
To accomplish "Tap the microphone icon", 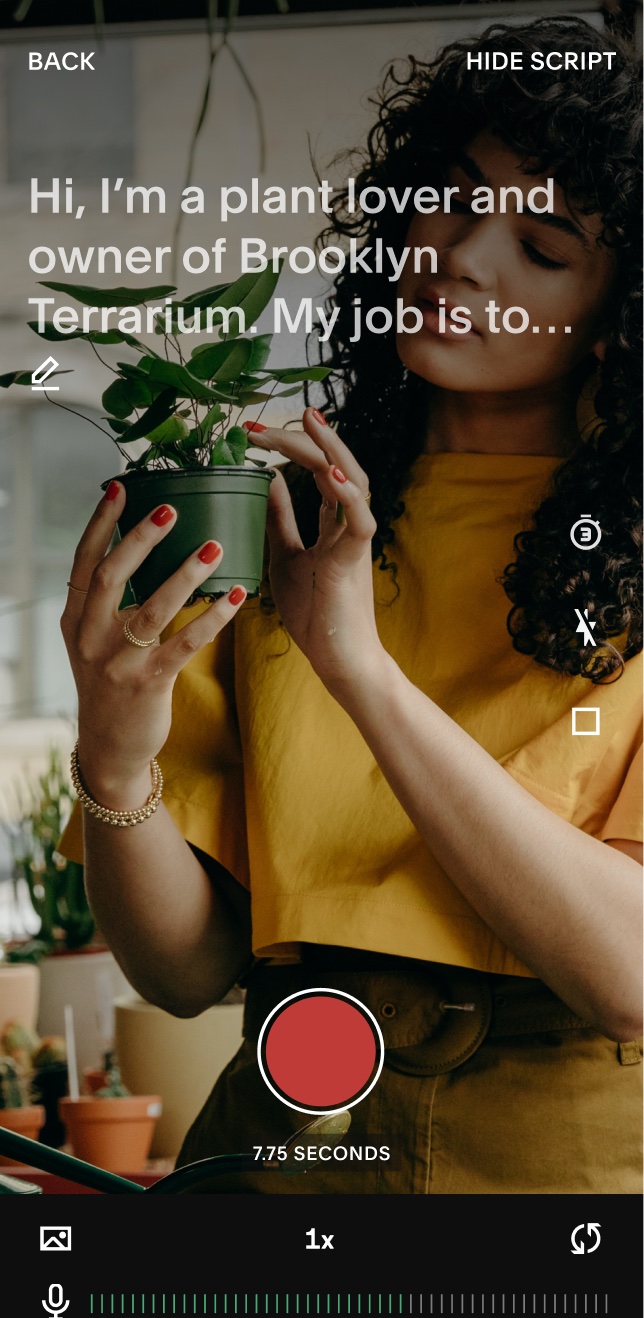I will click(x=56, y=1301).
